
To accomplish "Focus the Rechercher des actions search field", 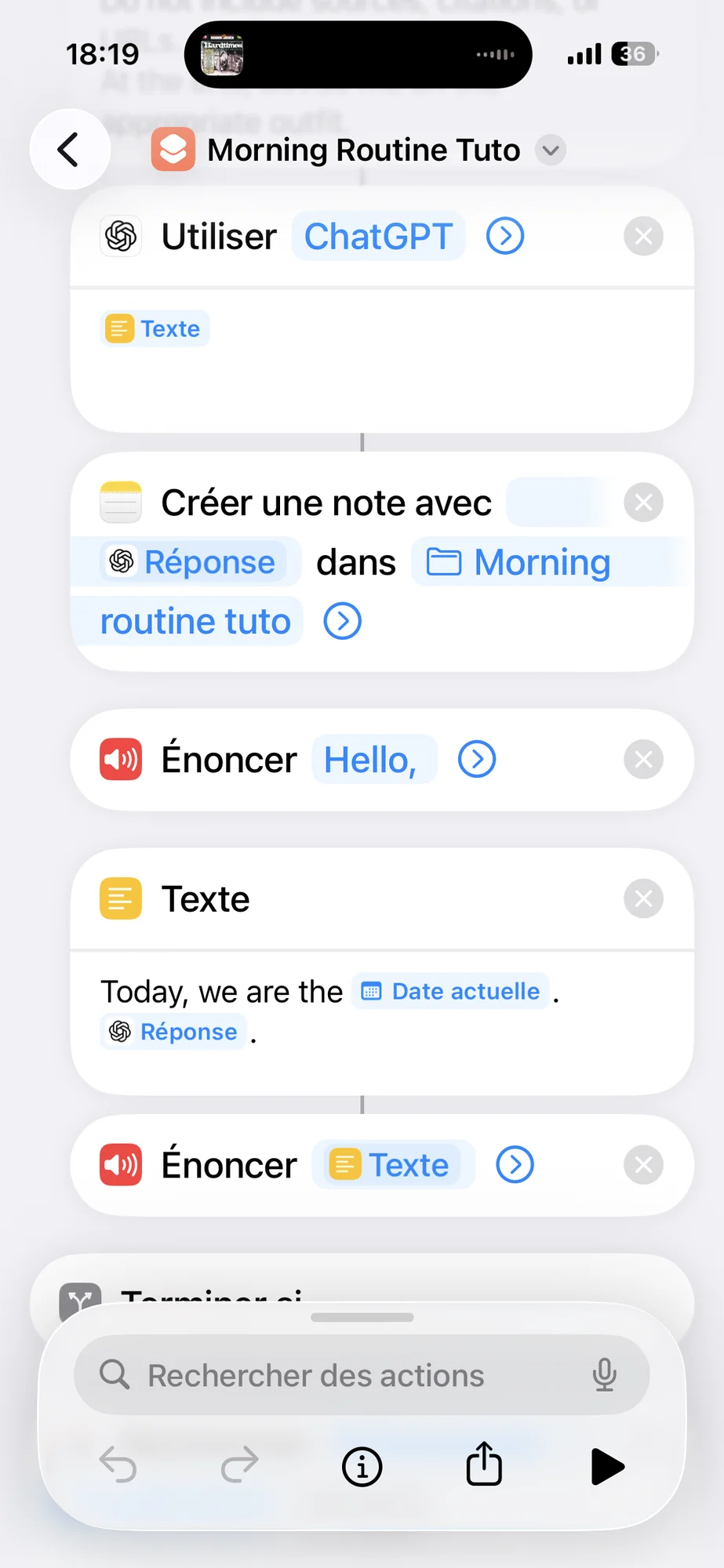I will pos(345,1375).
